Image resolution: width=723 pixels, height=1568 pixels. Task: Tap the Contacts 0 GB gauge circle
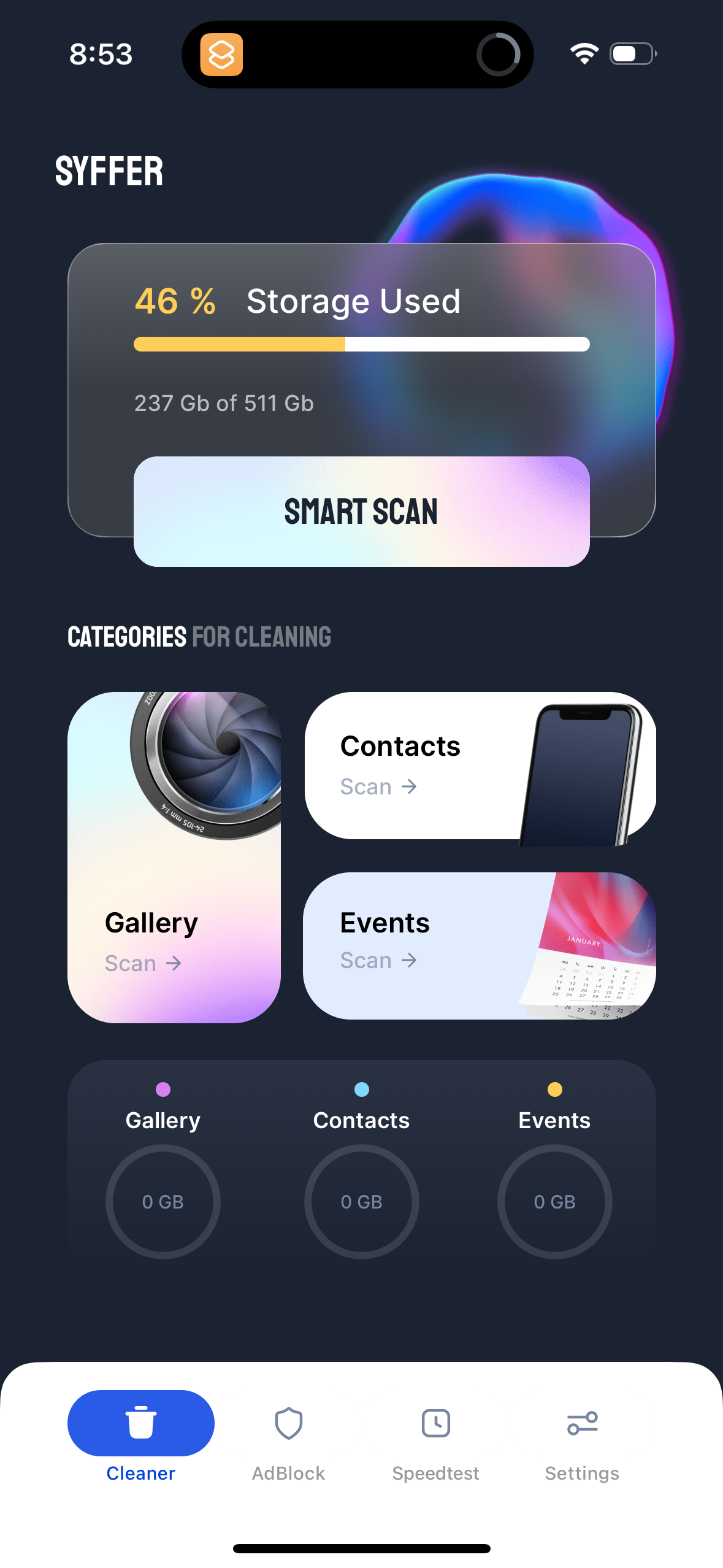(x=361, y=1202)
